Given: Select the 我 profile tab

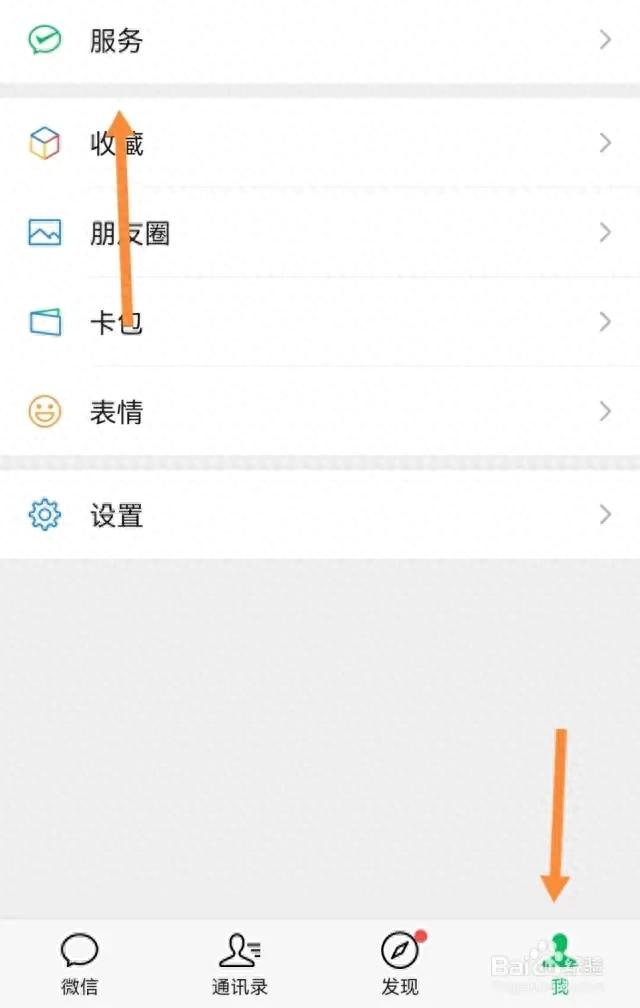Looking at the screenshot, I should coord(560,964).
